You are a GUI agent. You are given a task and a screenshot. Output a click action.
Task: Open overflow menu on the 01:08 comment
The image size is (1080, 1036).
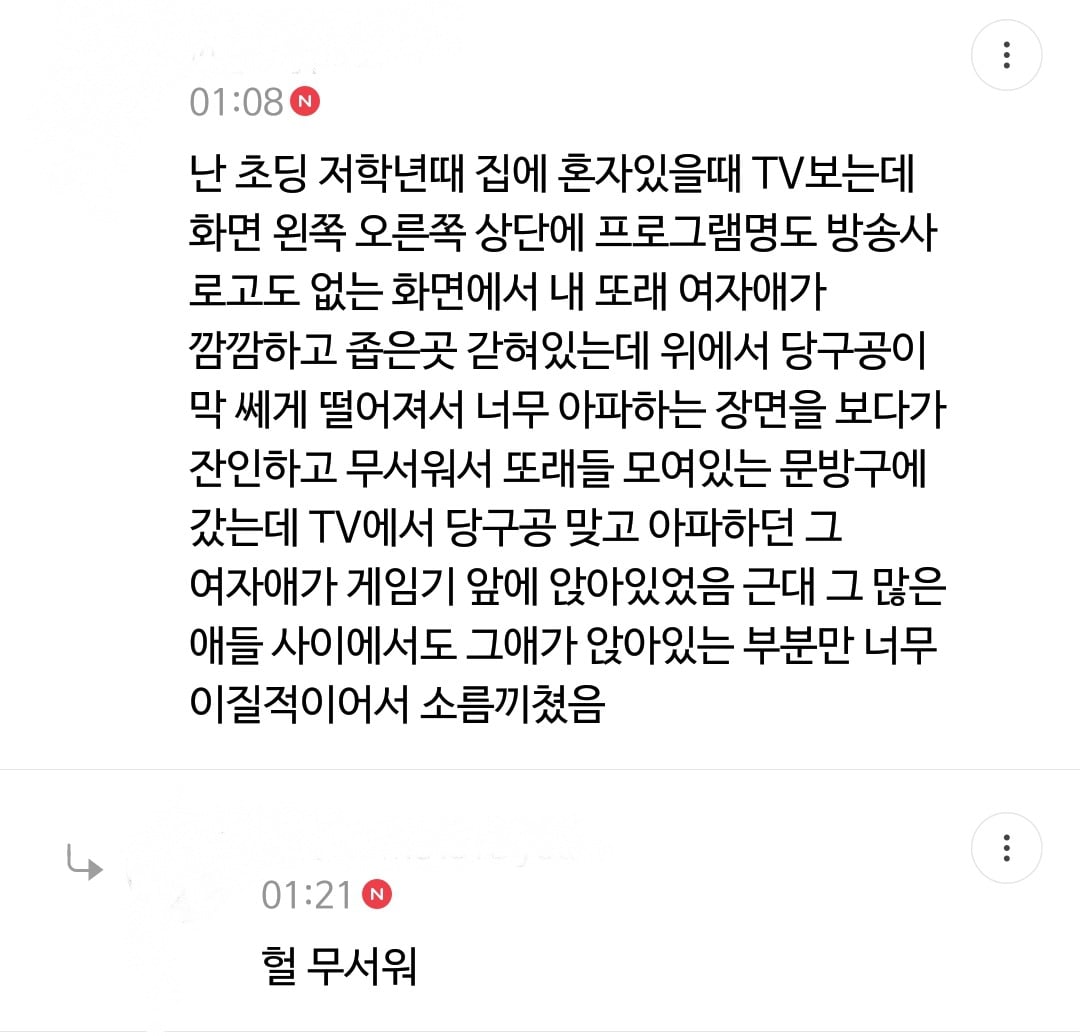click(x=1007, y=54)
